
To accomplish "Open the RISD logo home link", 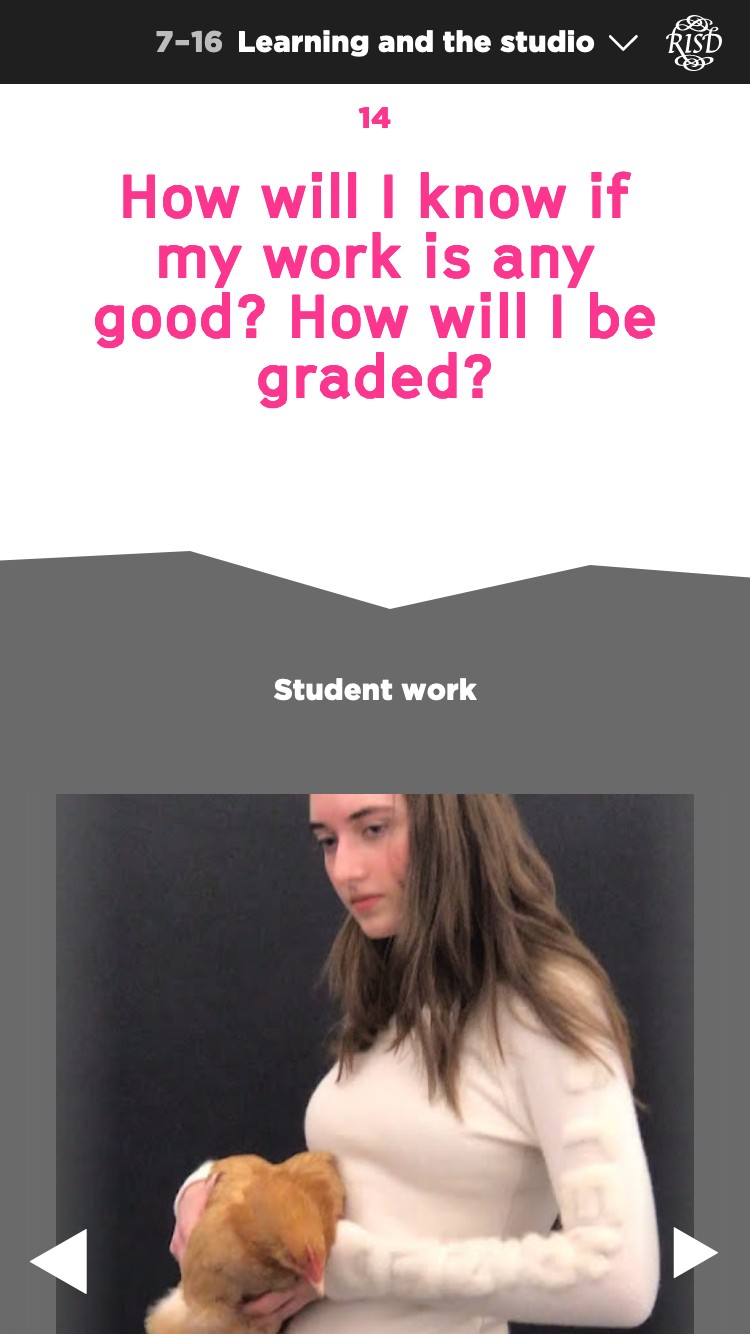I will 694,43.
